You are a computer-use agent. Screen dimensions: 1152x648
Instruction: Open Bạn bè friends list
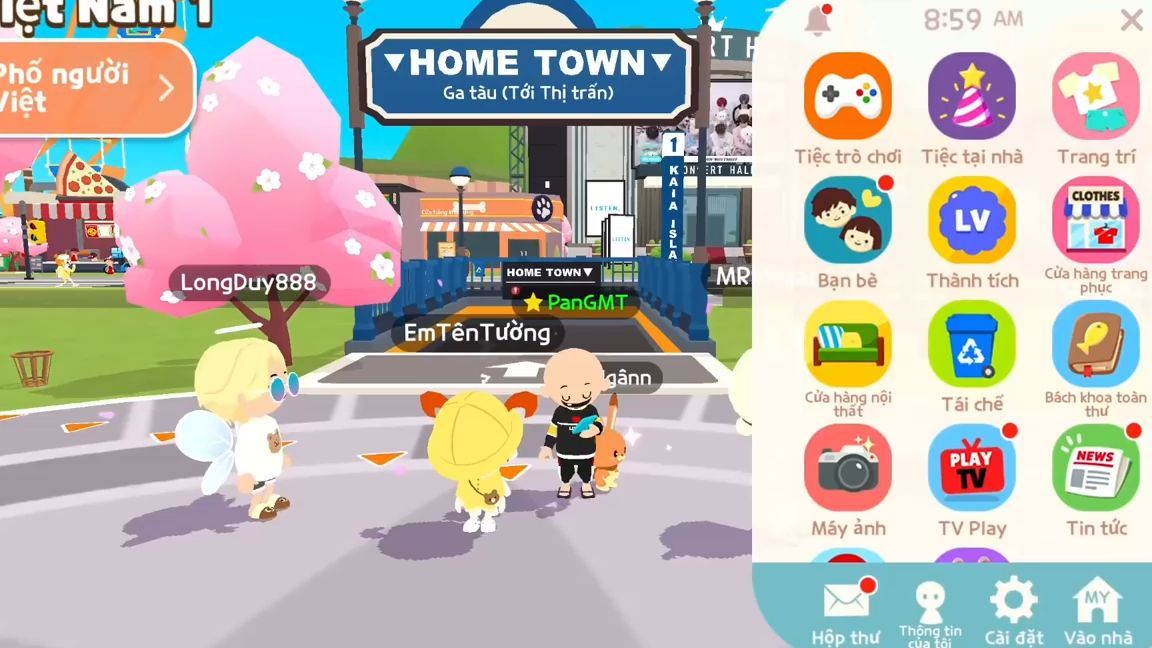tap(847, 220)
